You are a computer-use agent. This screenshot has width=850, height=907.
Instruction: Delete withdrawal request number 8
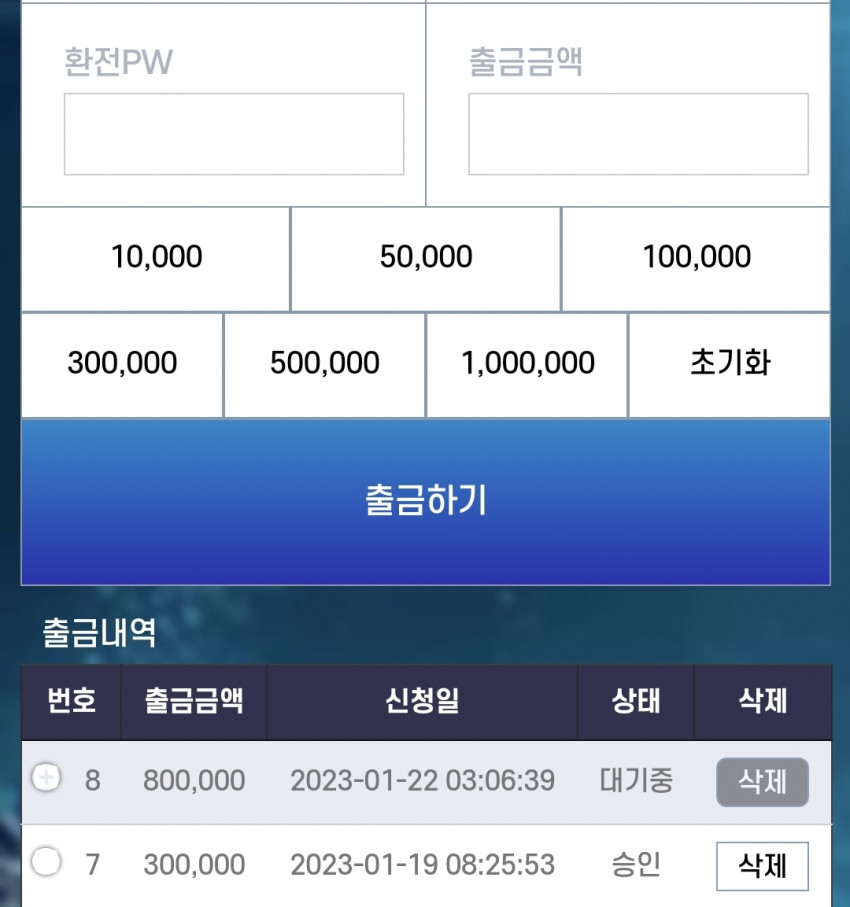(762, 782)
